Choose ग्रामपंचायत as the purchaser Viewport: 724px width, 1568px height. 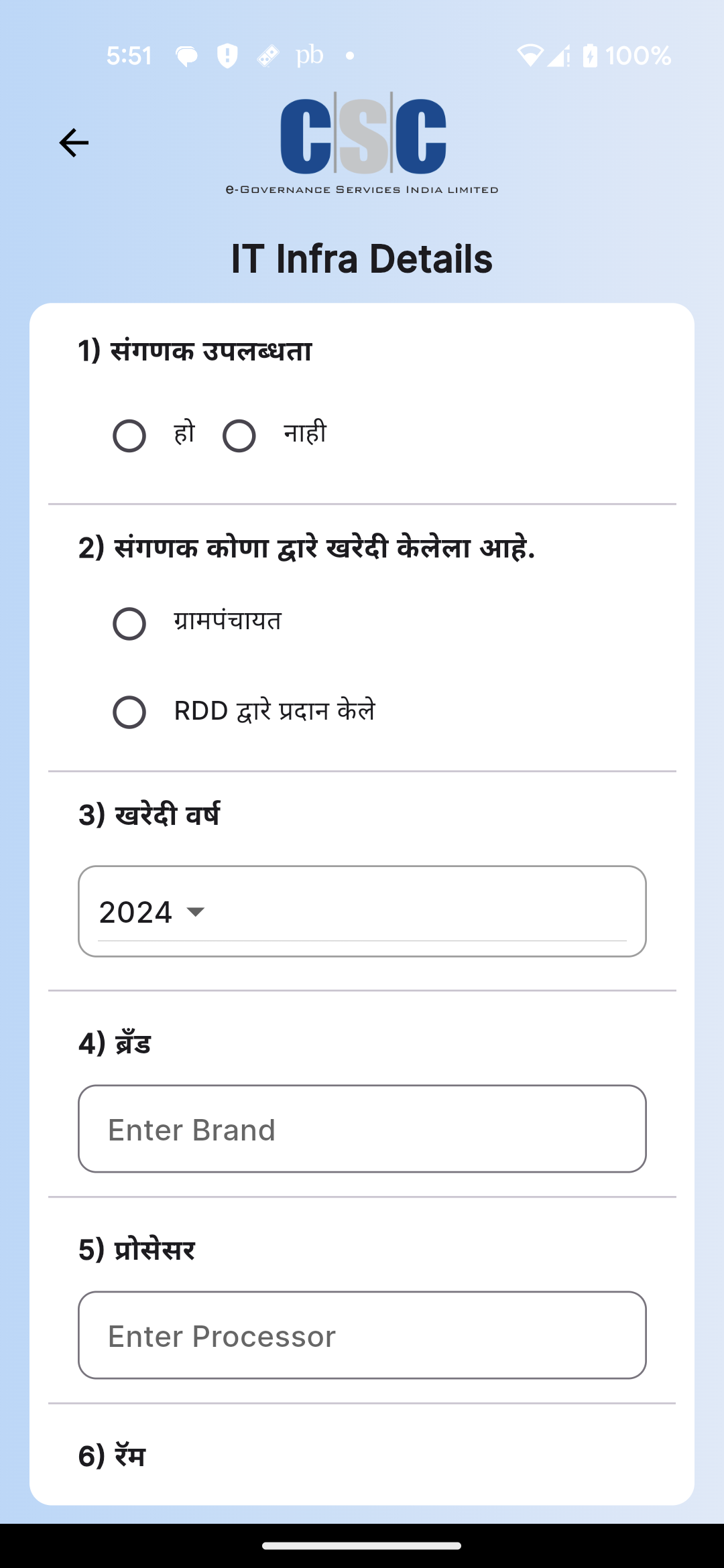[x=129, y=624]
